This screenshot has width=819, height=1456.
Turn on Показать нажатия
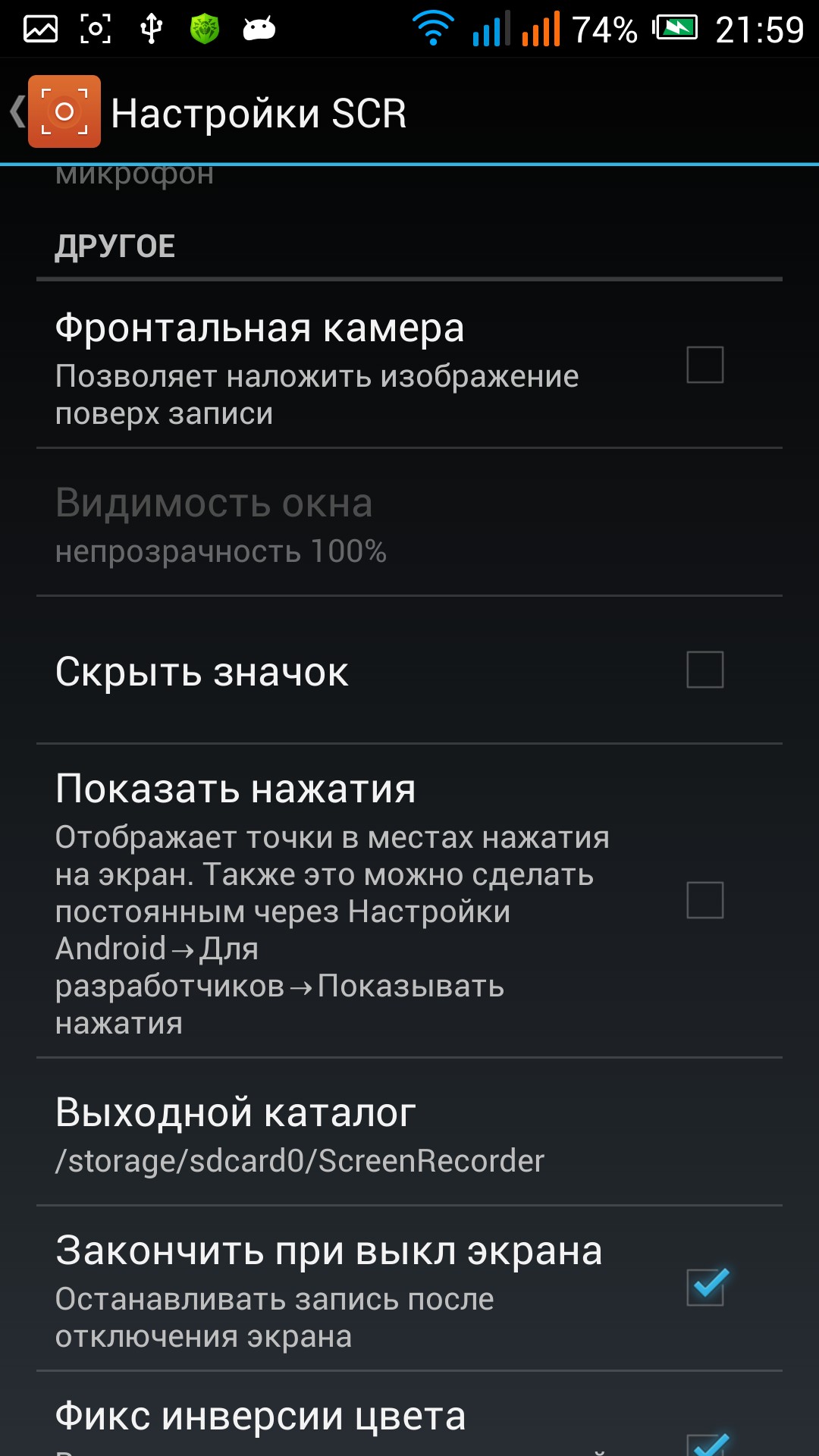704,900
